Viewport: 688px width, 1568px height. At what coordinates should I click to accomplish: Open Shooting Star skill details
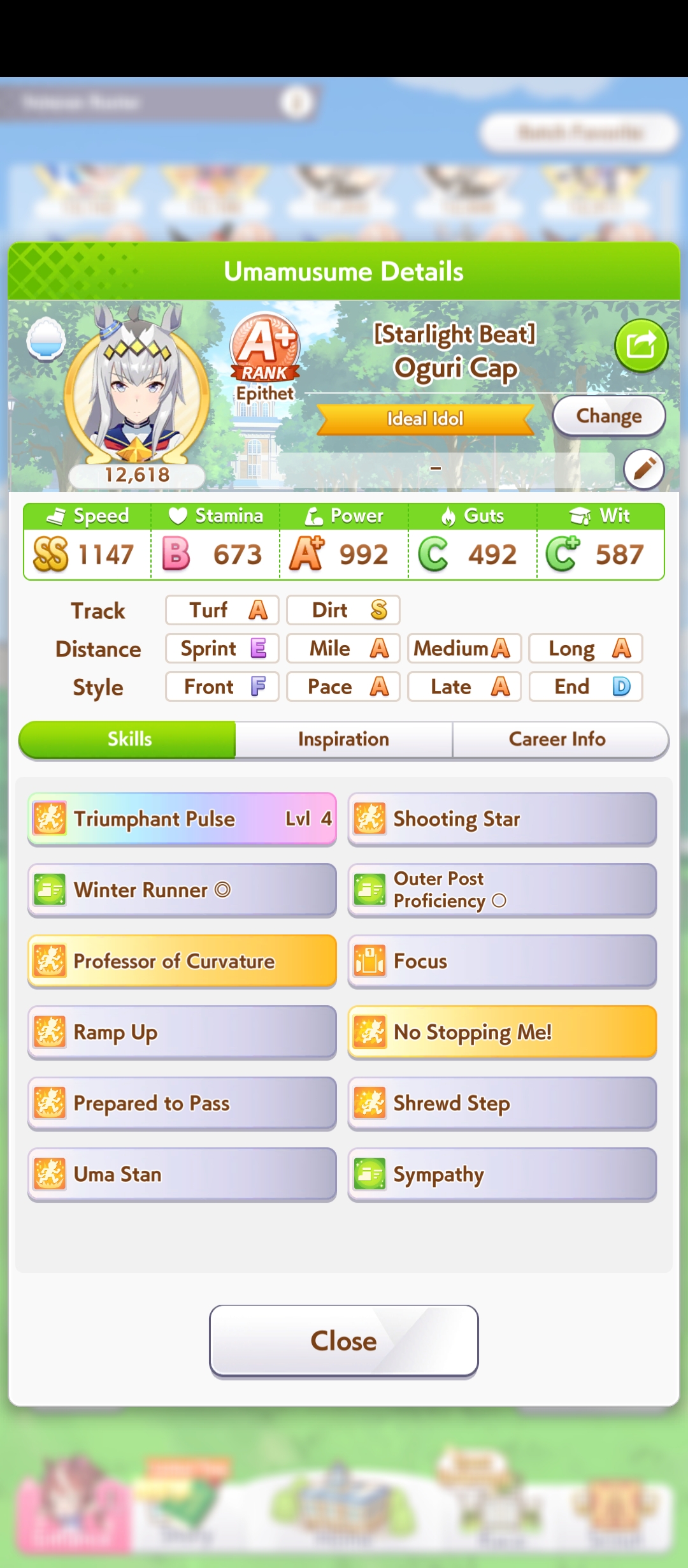[x=502, y=819]
